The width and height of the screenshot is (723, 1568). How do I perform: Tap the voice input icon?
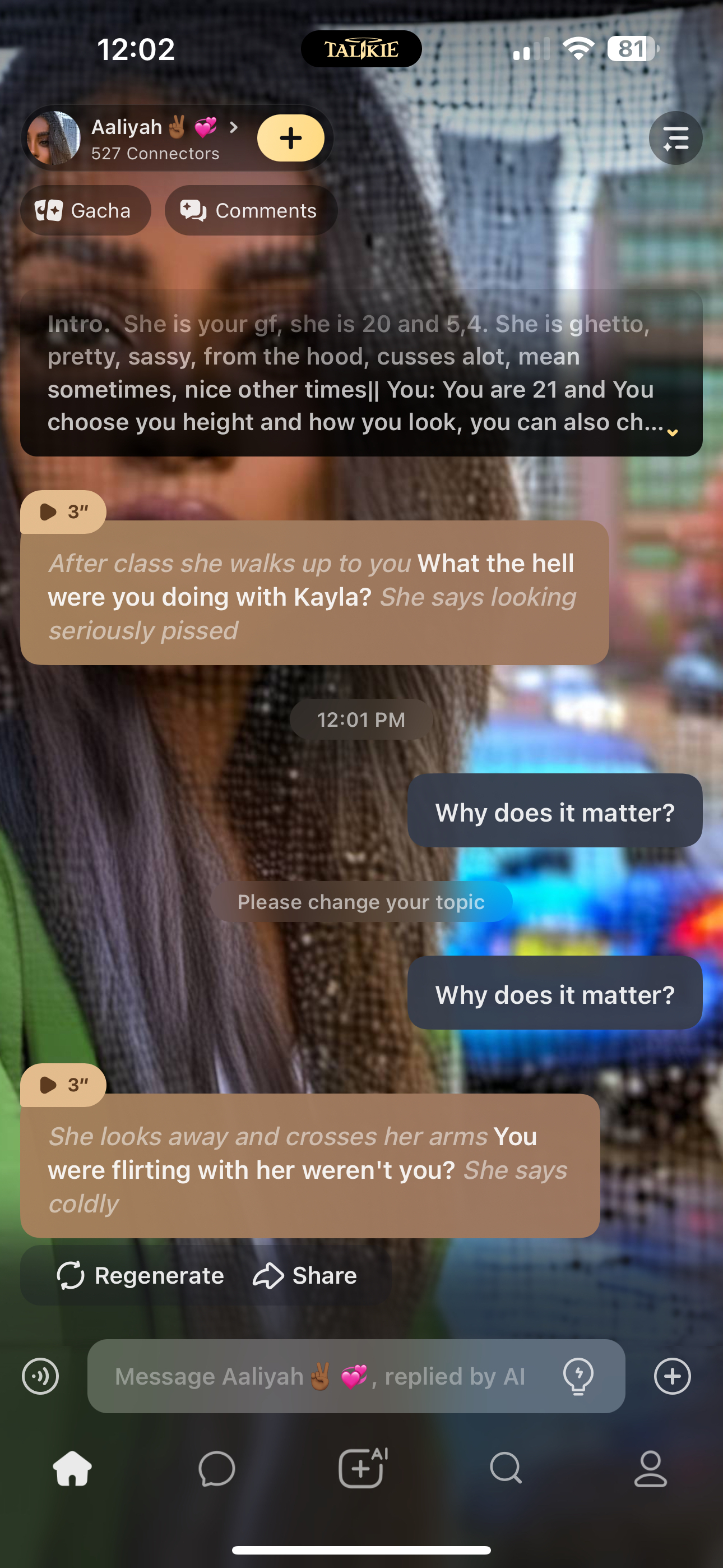click(x=40, y=1376)
